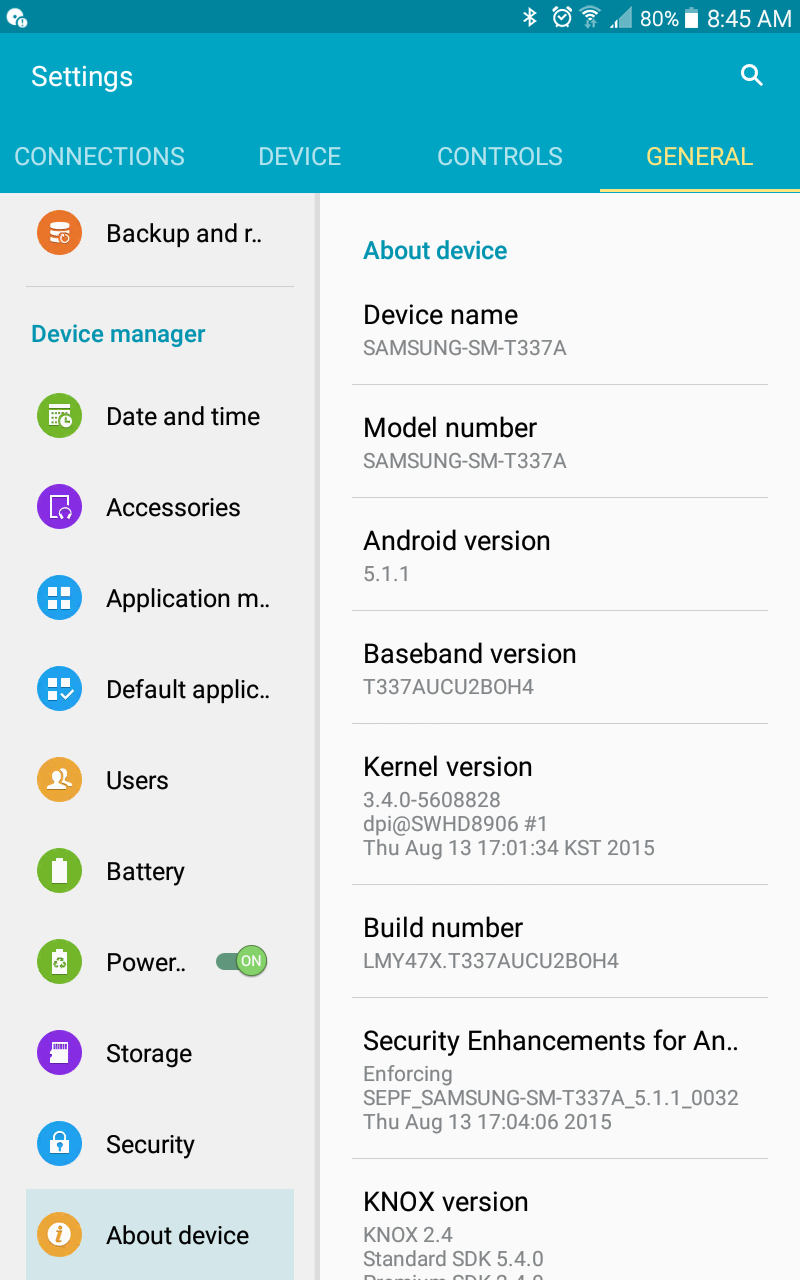The height and width of the screenshot is (1280, 800).
Task: Open Accessories settings
Action: [160, 508]
